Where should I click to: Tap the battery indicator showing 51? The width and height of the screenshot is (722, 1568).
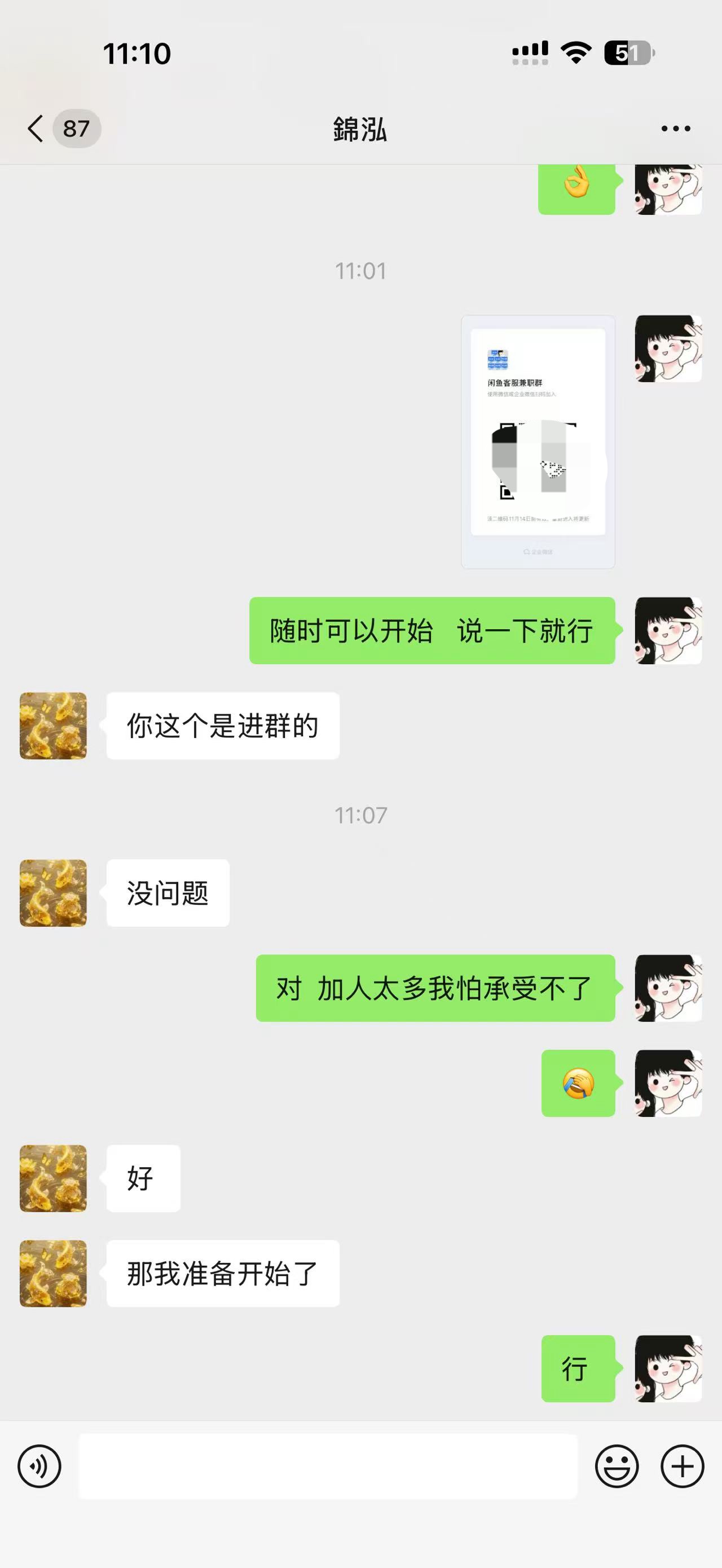(x=627, y=54)
